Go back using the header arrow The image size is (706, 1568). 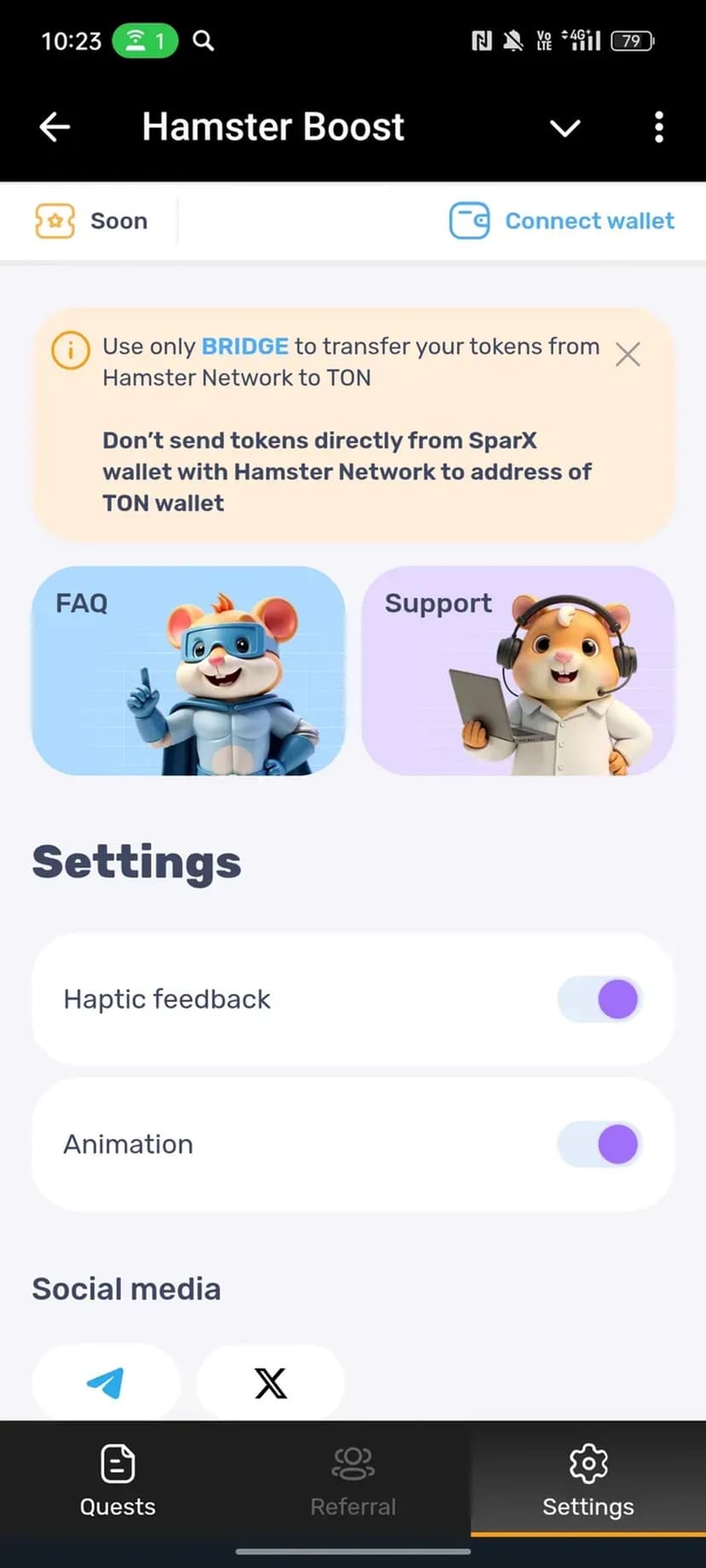[x=55, y=128]
